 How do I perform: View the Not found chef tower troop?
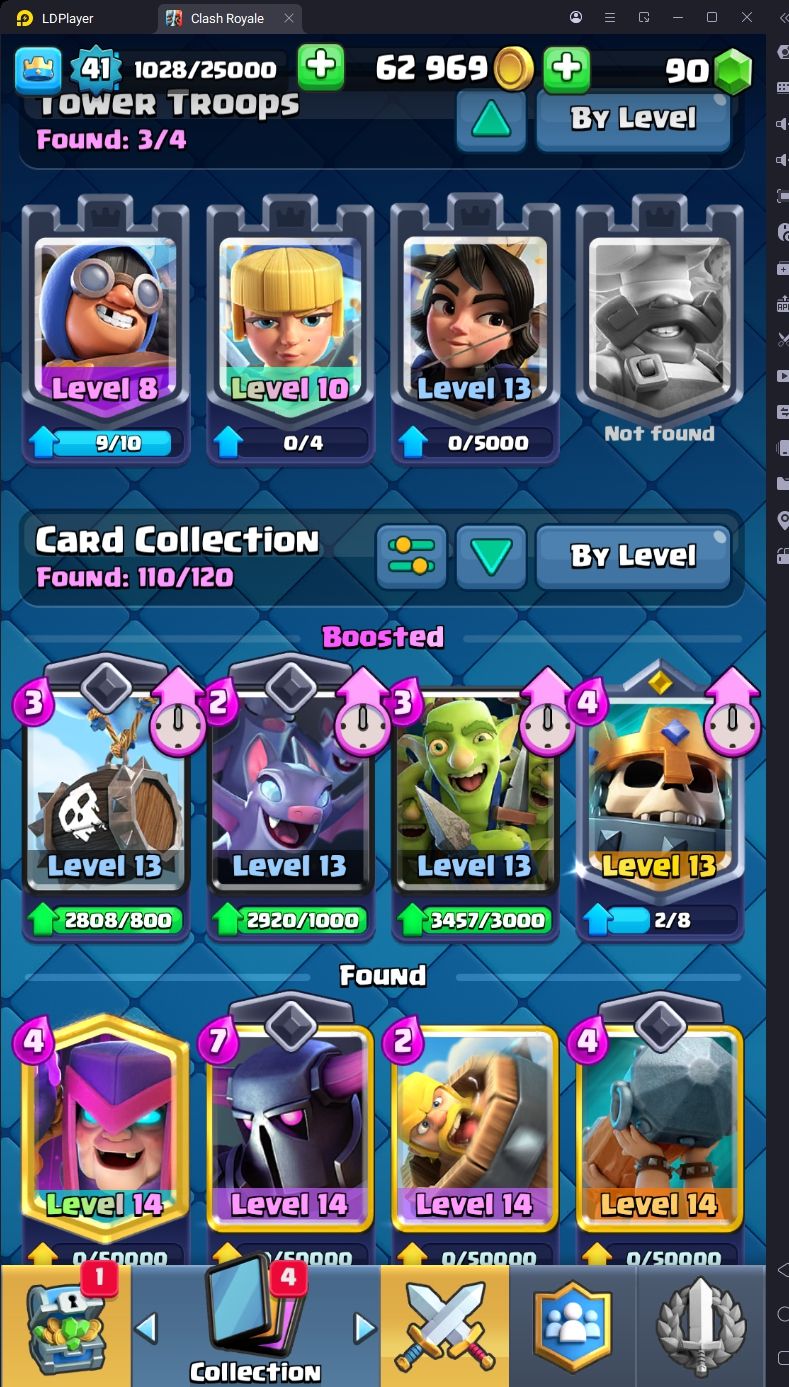tap(659, 330)
